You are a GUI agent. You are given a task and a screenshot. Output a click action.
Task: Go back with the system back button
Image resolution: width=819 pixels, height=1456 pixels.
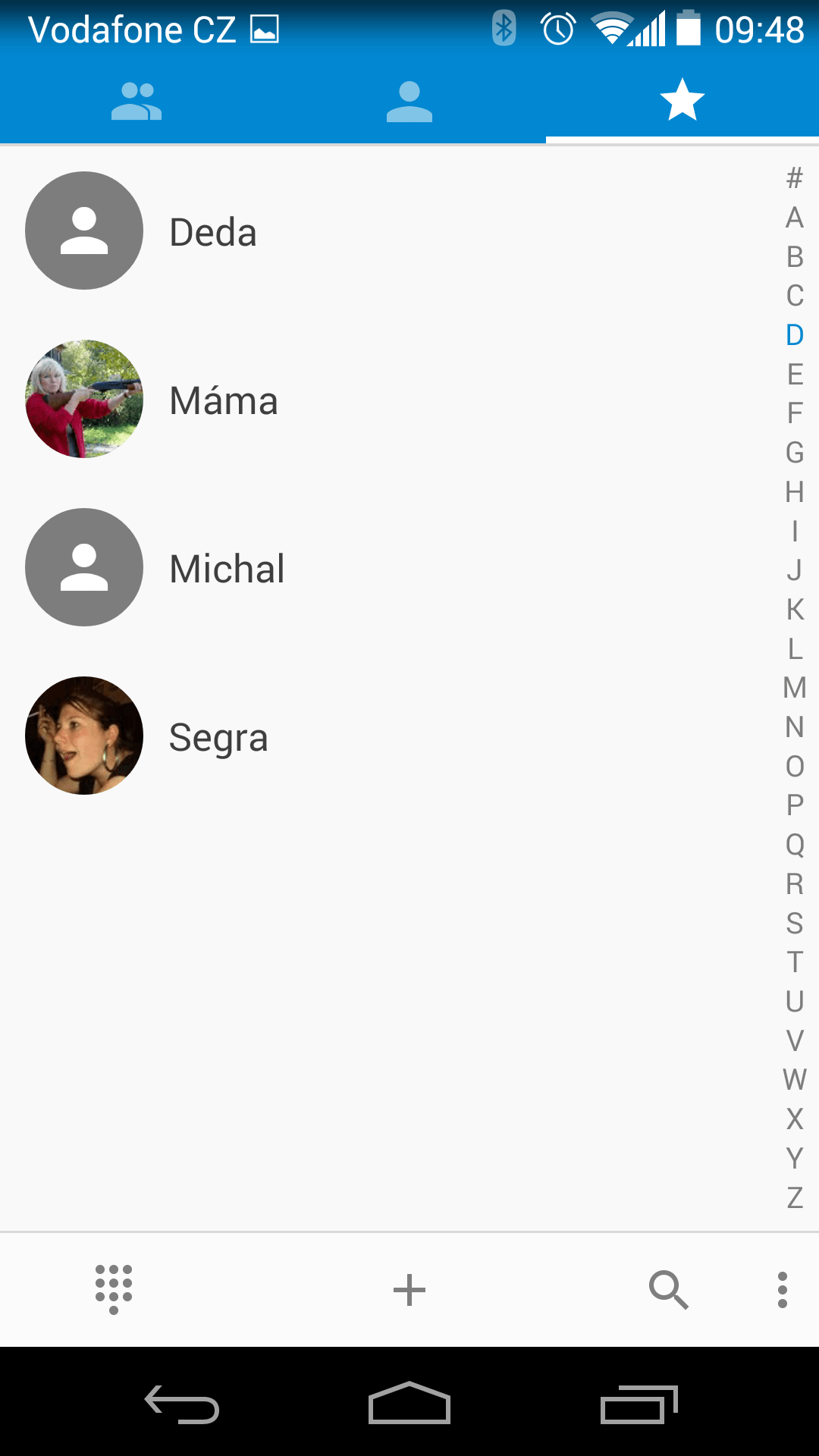click(x=182, y=1404)
